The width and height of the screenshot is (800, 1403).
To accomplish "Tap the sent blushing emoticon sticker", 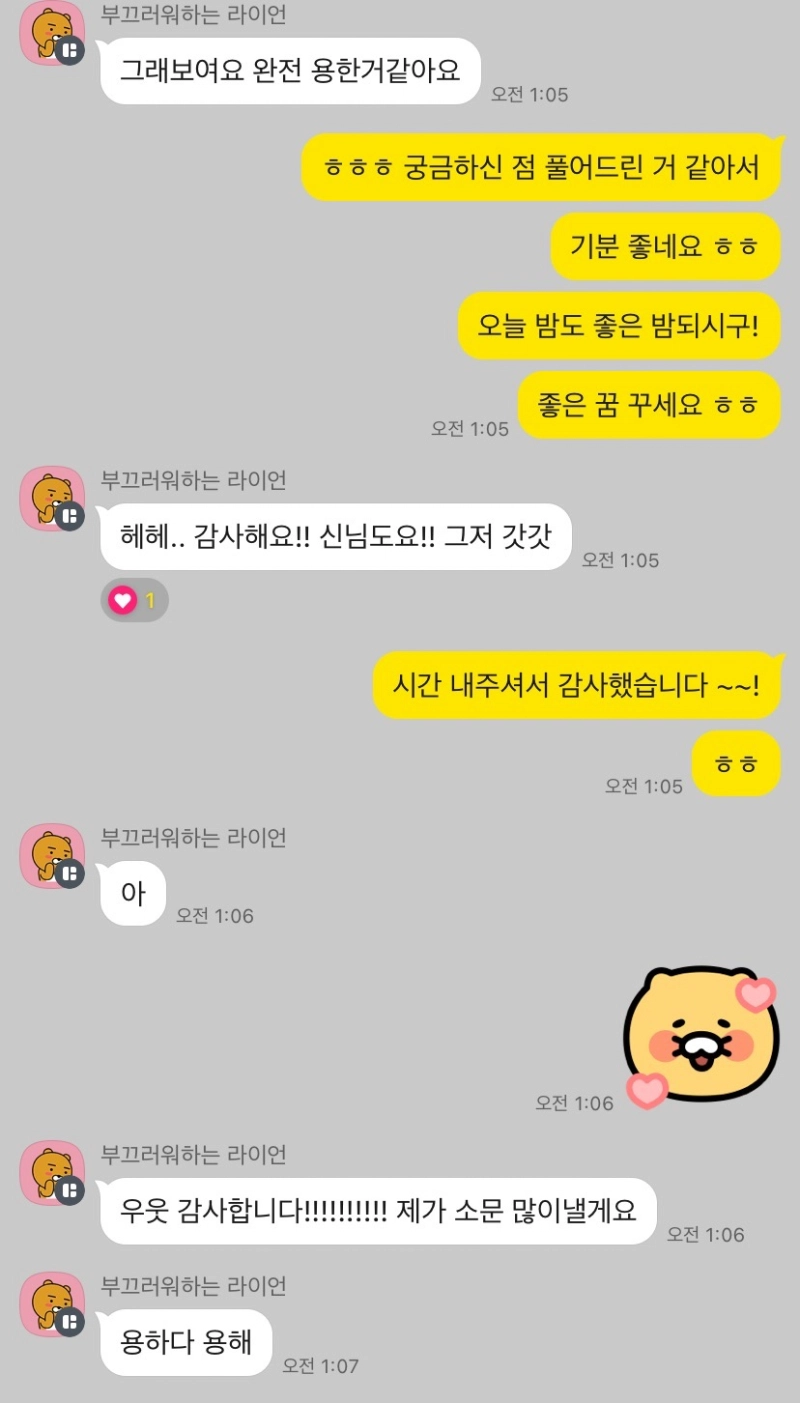I will click(x=701, y=1035).
